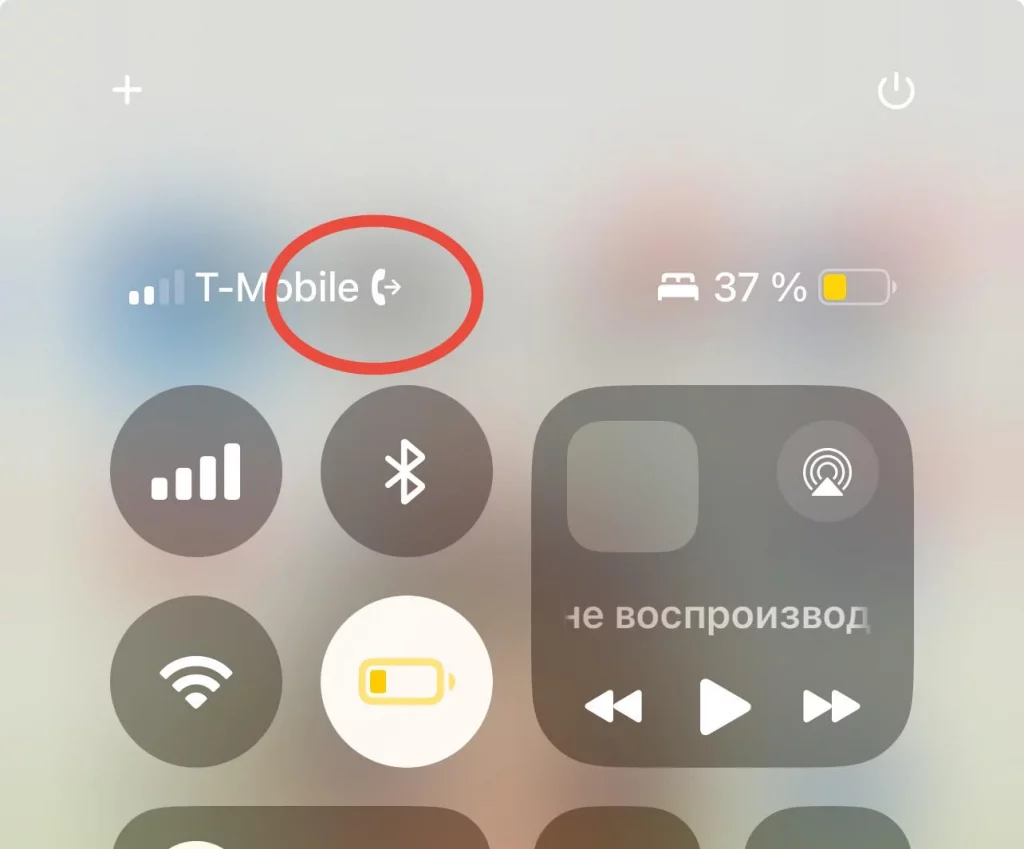The image size is (1024, 849).
Task: Skip to the previous track
Action: (x=612, y=706)
